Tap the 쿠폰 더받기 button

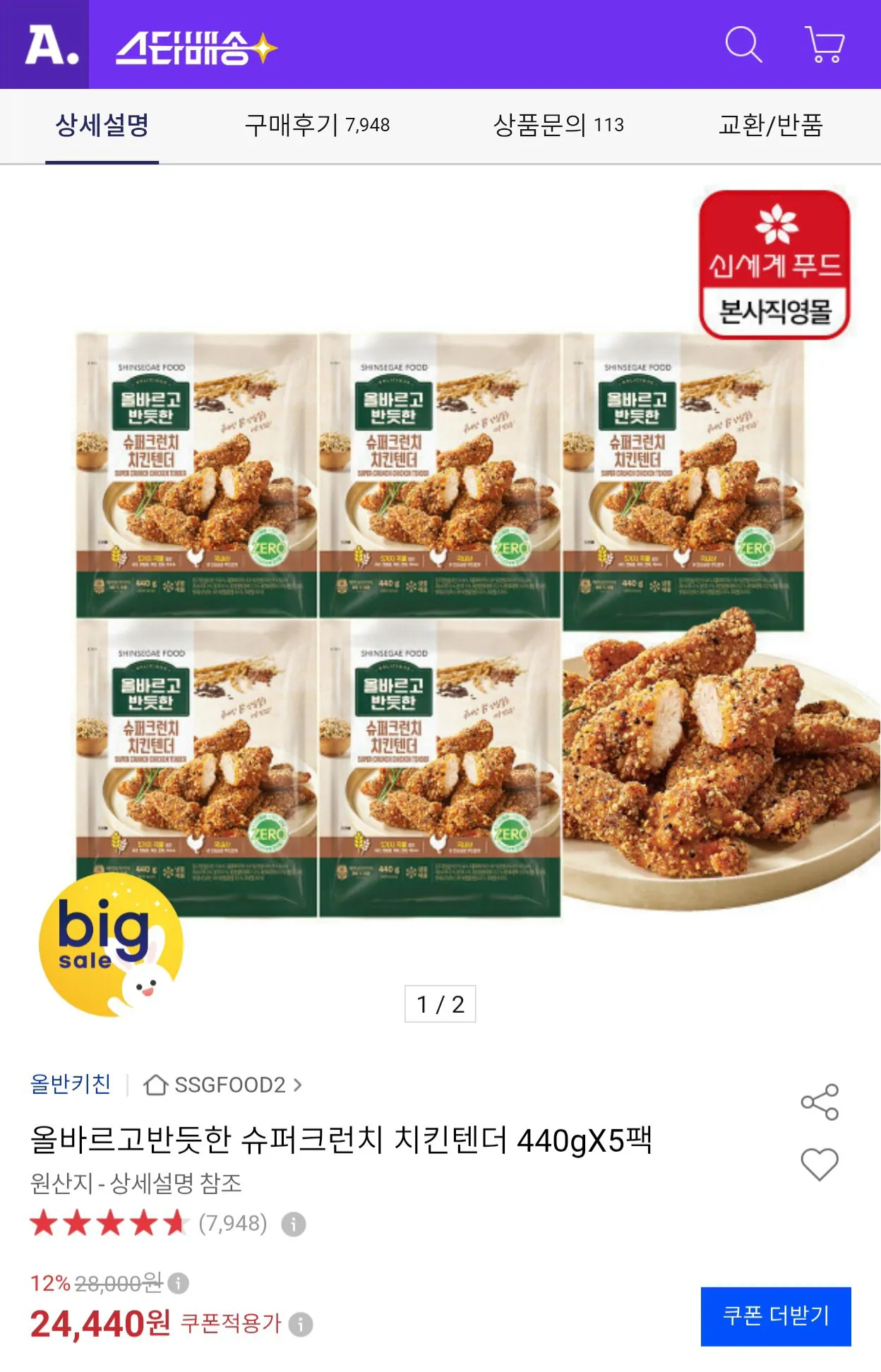[776, 1316]
